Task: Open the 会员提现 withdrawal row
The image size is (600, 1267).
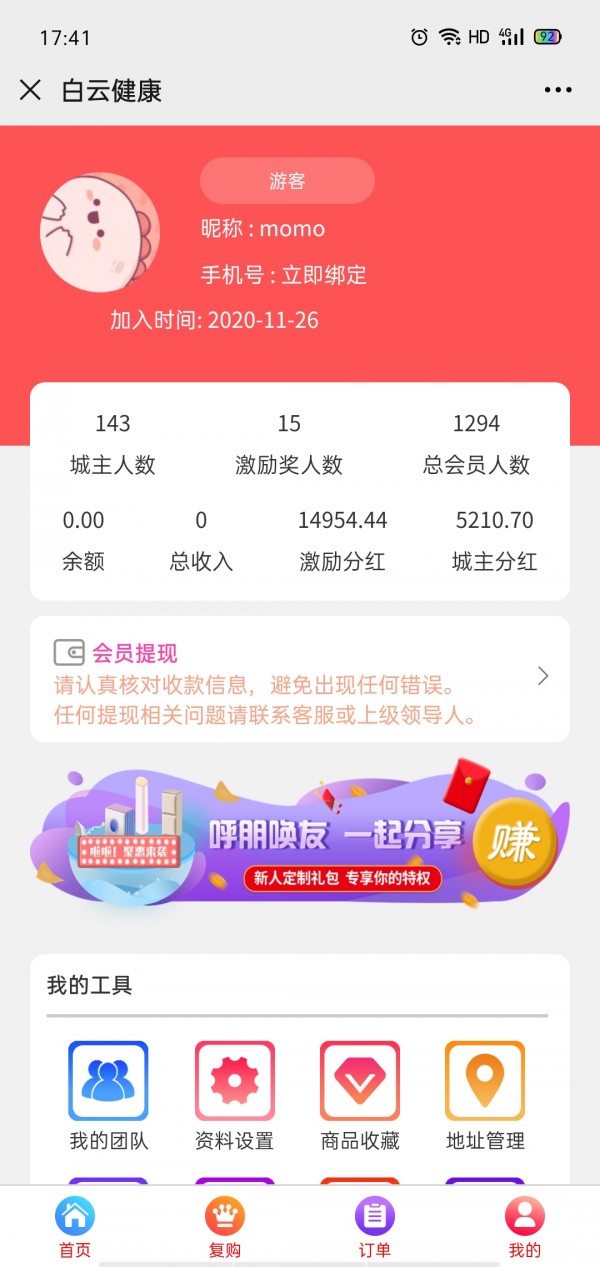Action: coord(300,679)
